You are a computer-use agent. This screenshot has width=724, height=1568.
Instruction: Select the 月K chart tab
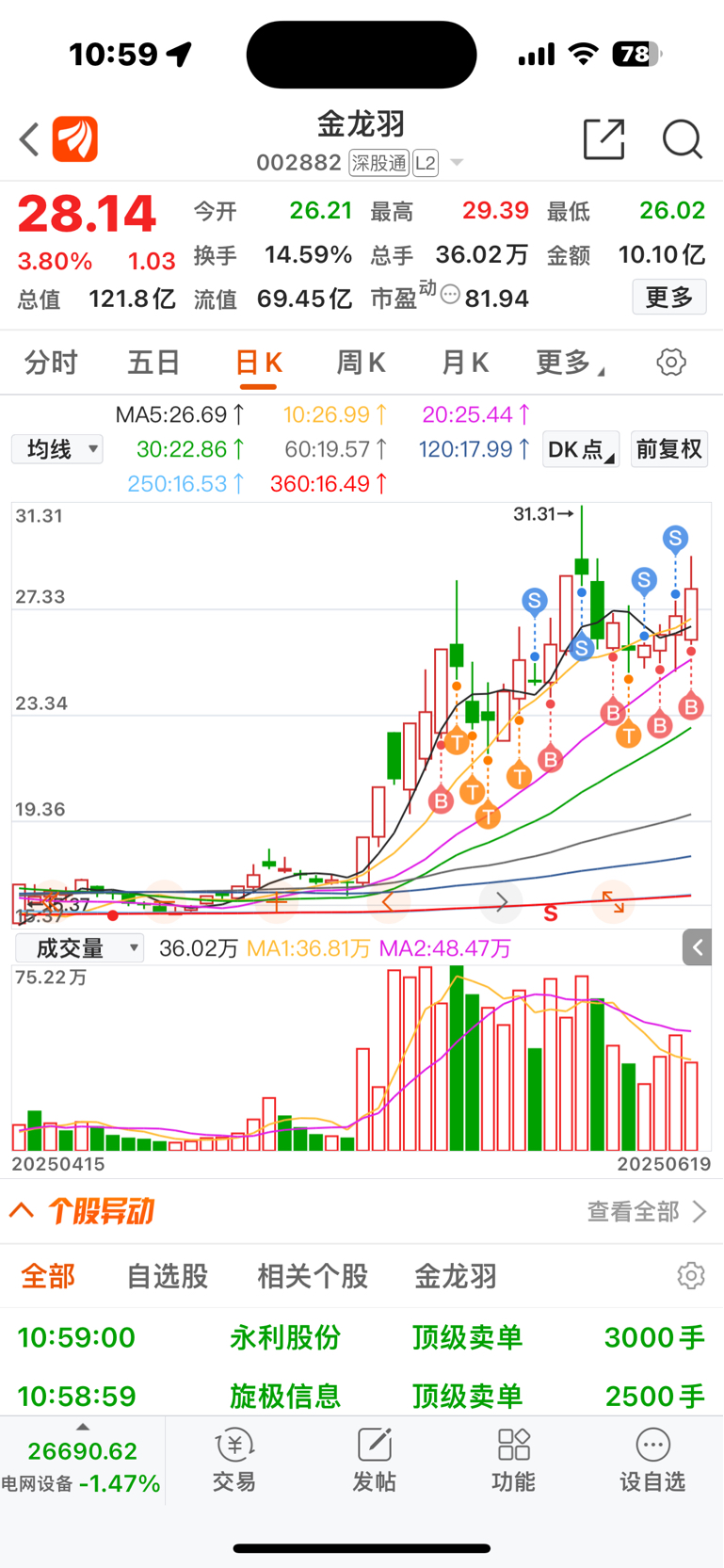(465, 362)
